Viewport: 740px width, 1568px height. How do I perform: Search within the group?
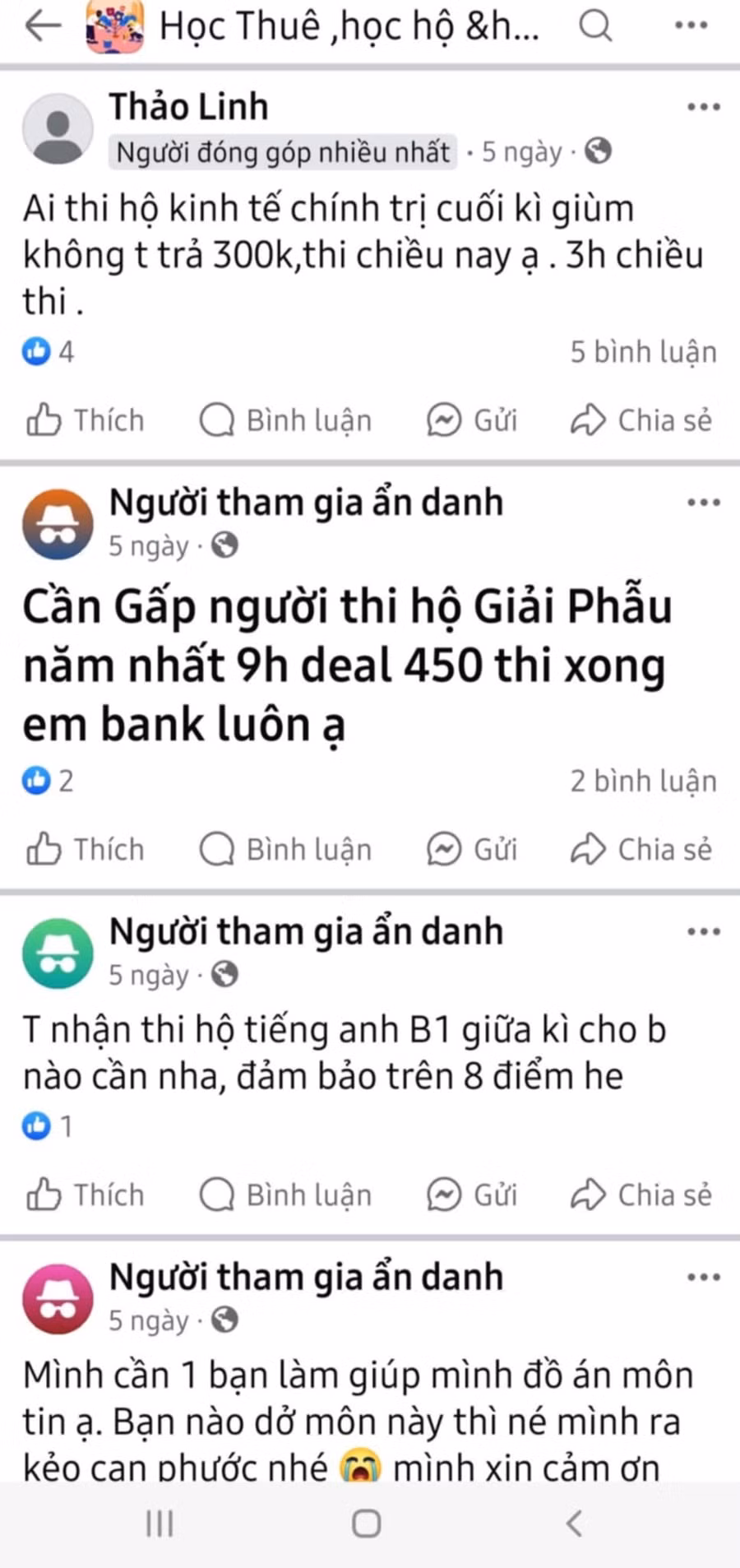(595, 26)
